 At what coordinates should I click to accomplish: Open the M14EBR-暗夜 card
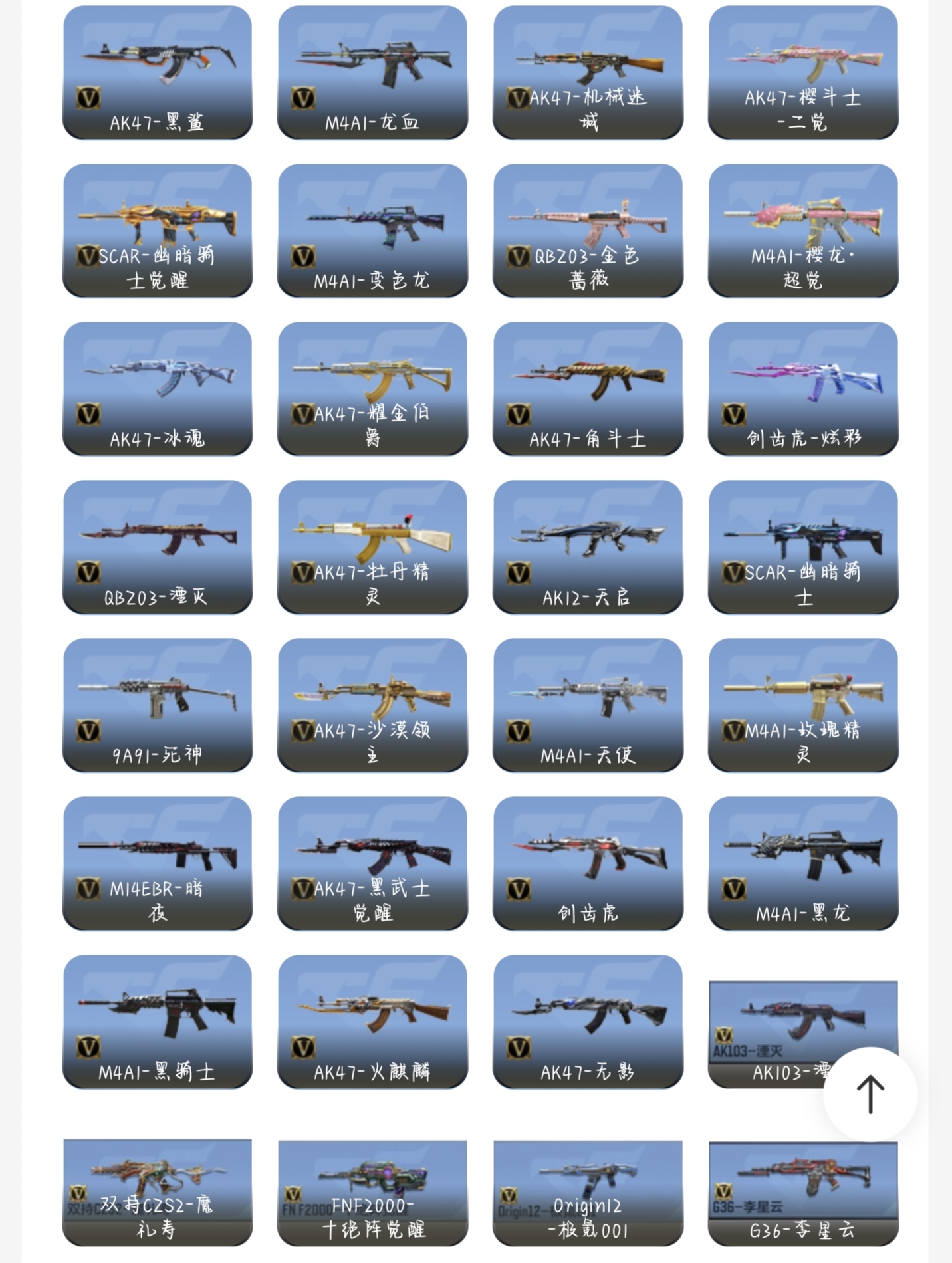[158, 863]
